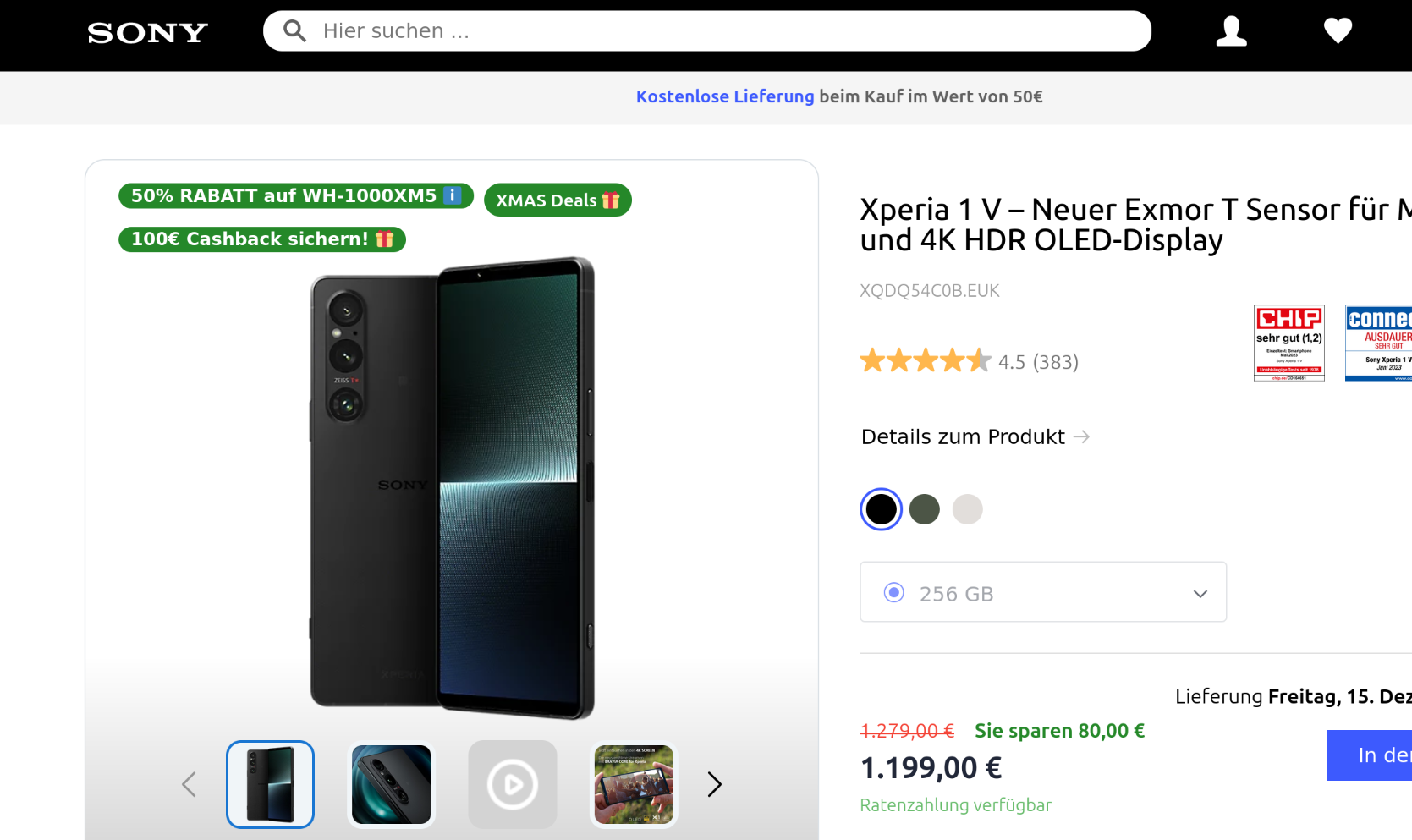Tap the Sony logo
This screenshot has width=1412, height=840.
[x=147, y=33]
